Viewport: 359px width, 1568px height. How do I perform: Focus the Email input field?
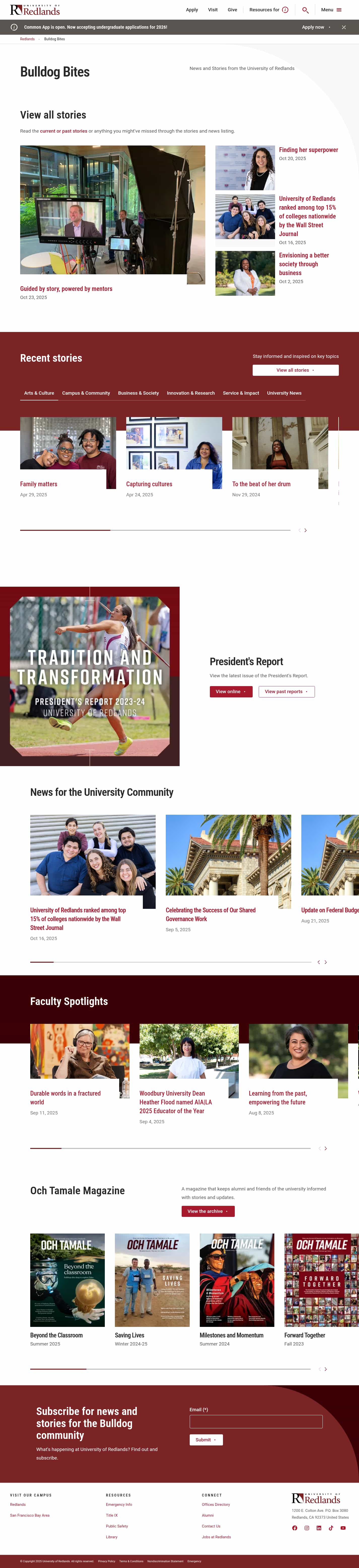pyautogui.click(x=256, y=1421)
